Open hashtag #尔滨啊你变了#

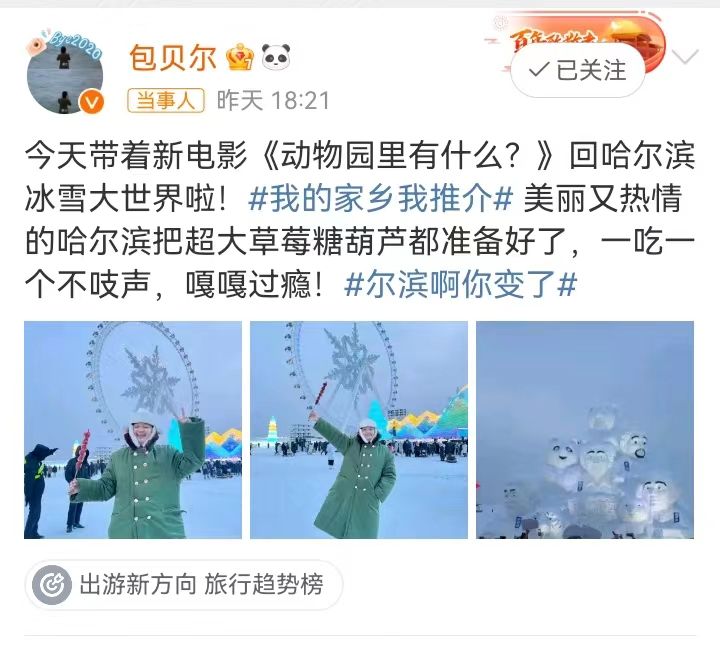pos(460,285)
